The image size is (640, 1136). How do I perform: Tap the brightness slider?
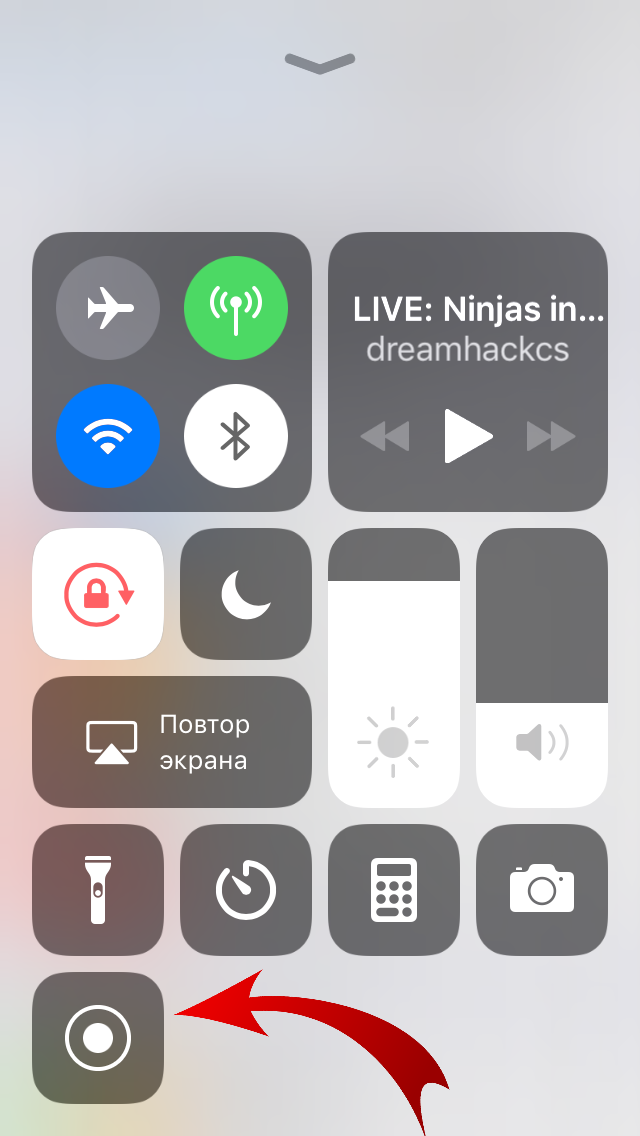pos(394,668)
